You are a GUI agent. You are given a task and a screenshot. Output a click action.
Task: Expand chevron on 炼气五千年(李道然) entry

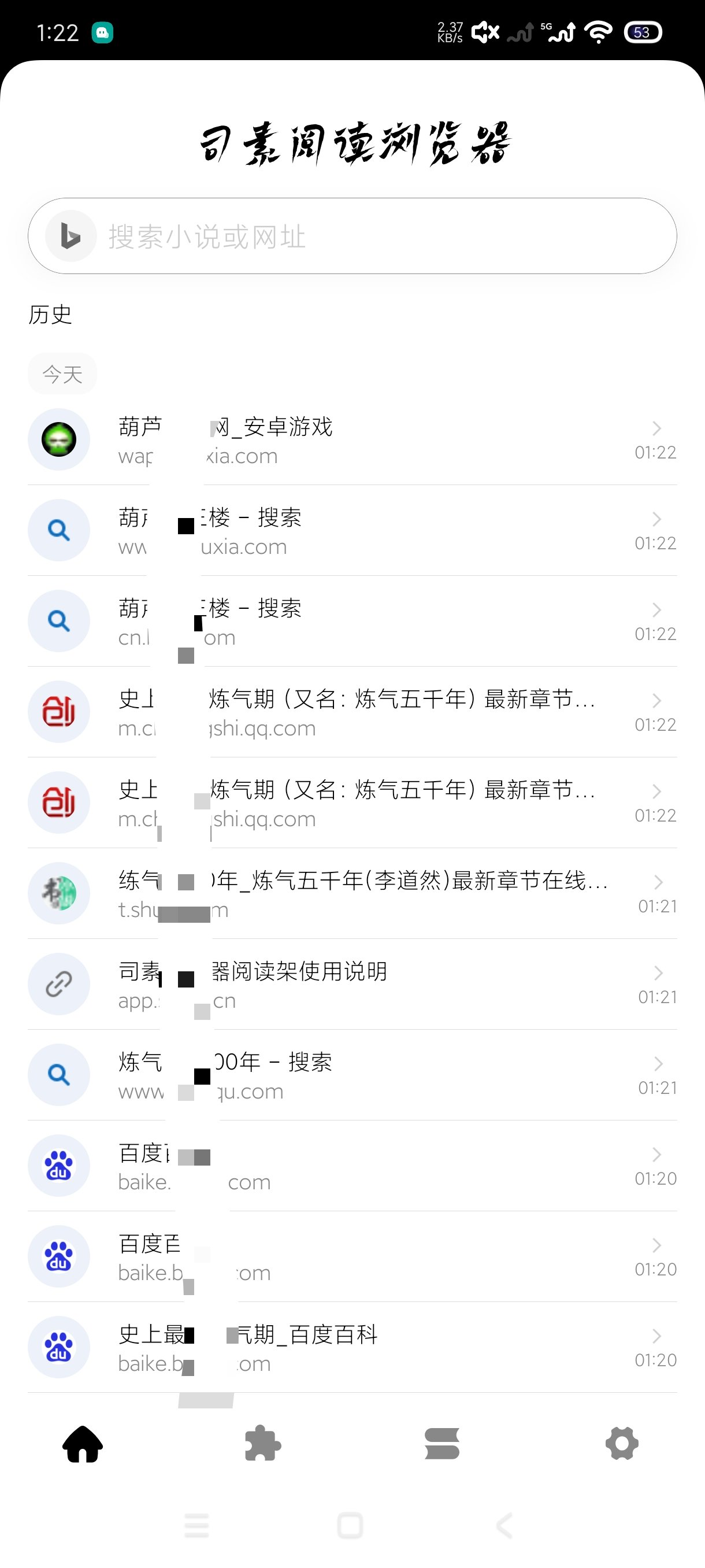pos(656,882)
